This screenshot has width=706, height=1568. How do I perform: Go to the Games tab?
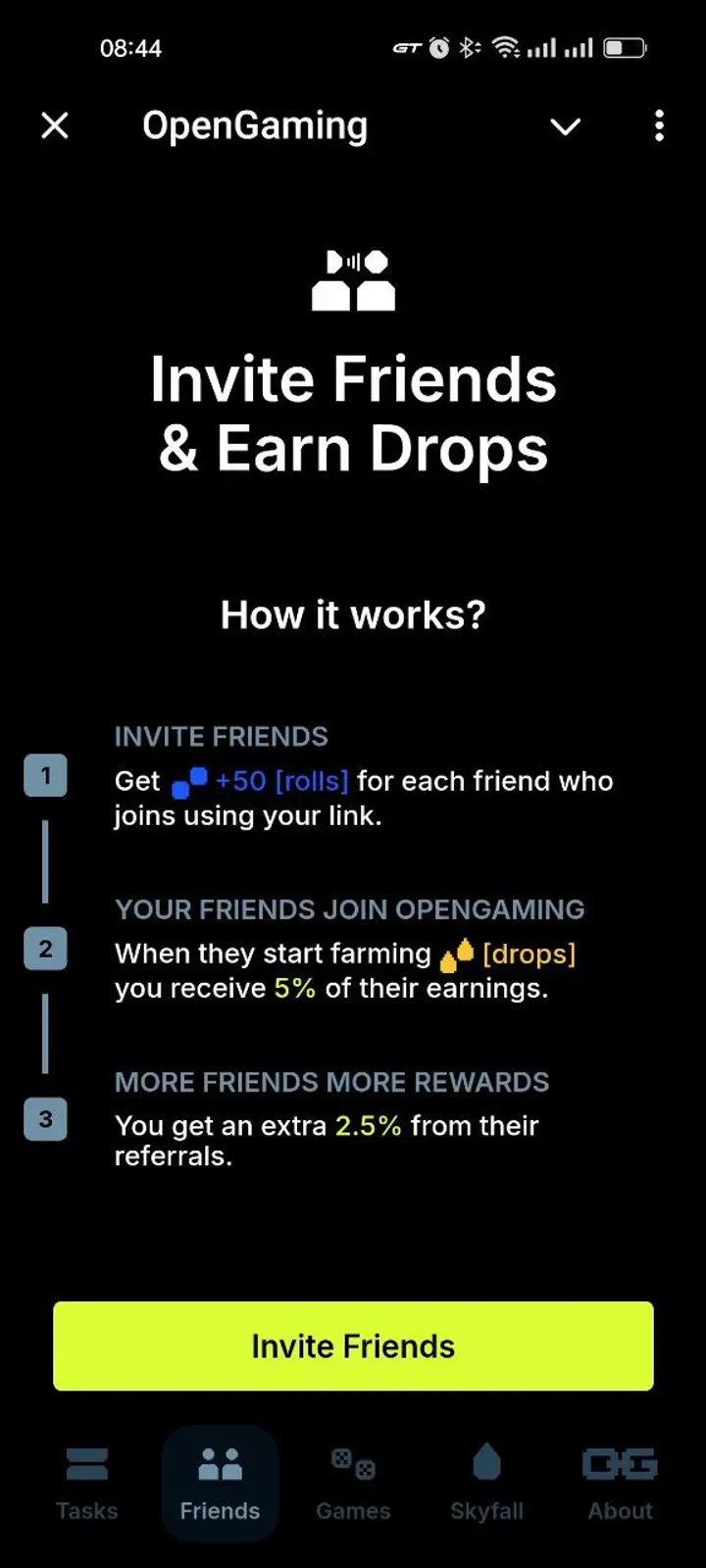[353, 1482]
